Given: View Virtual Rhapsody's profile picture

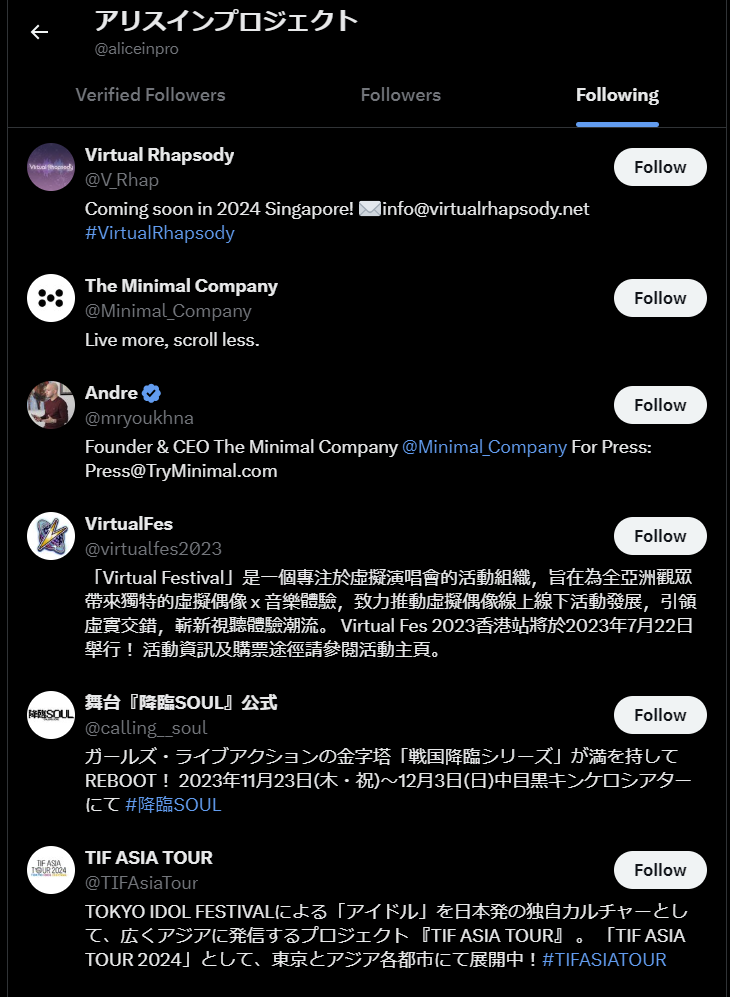Looking at the screenshot, I should (51, 167).
